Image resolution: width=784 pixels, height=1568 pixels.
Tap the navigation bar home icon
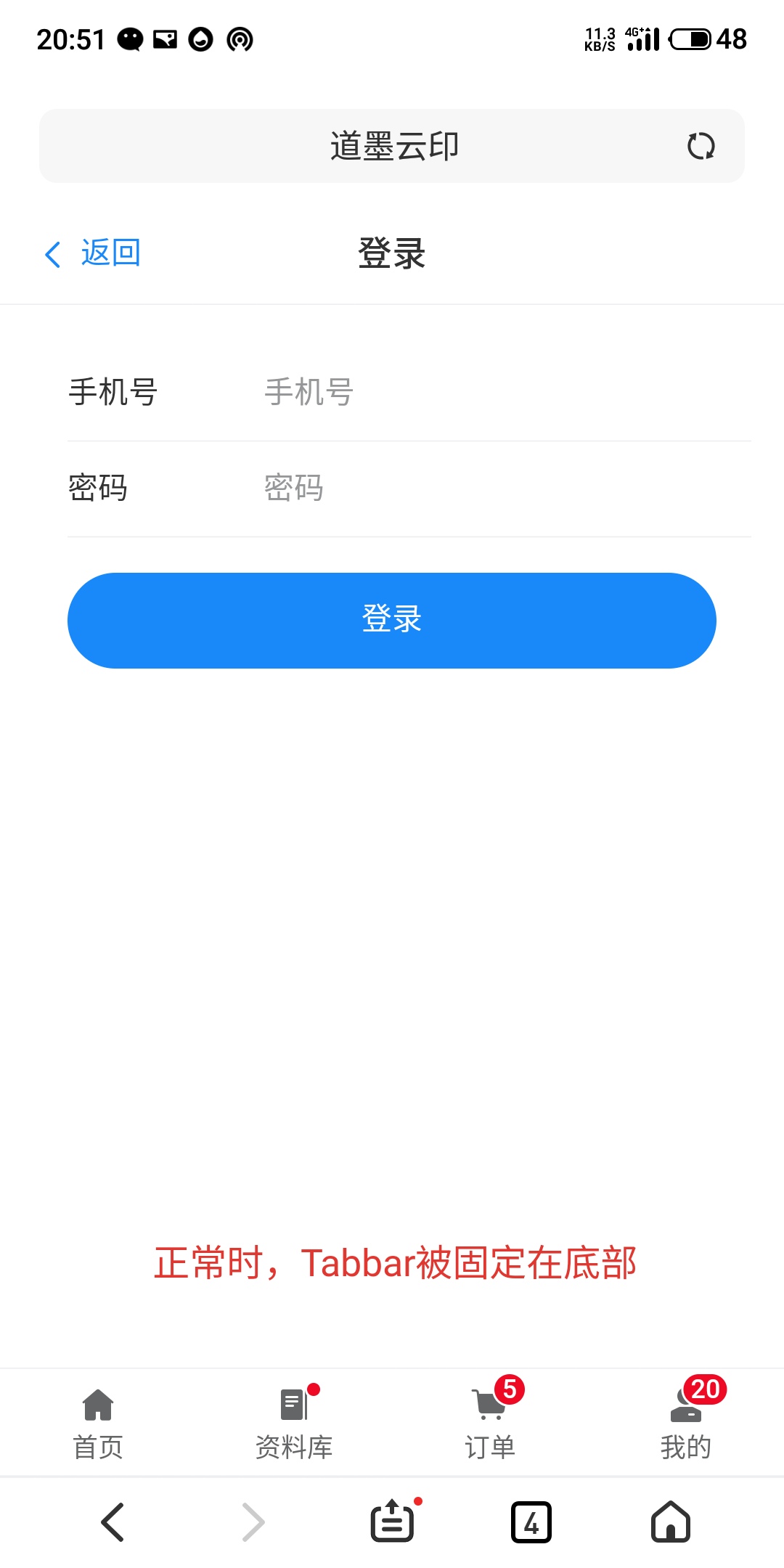[670, 1522]
